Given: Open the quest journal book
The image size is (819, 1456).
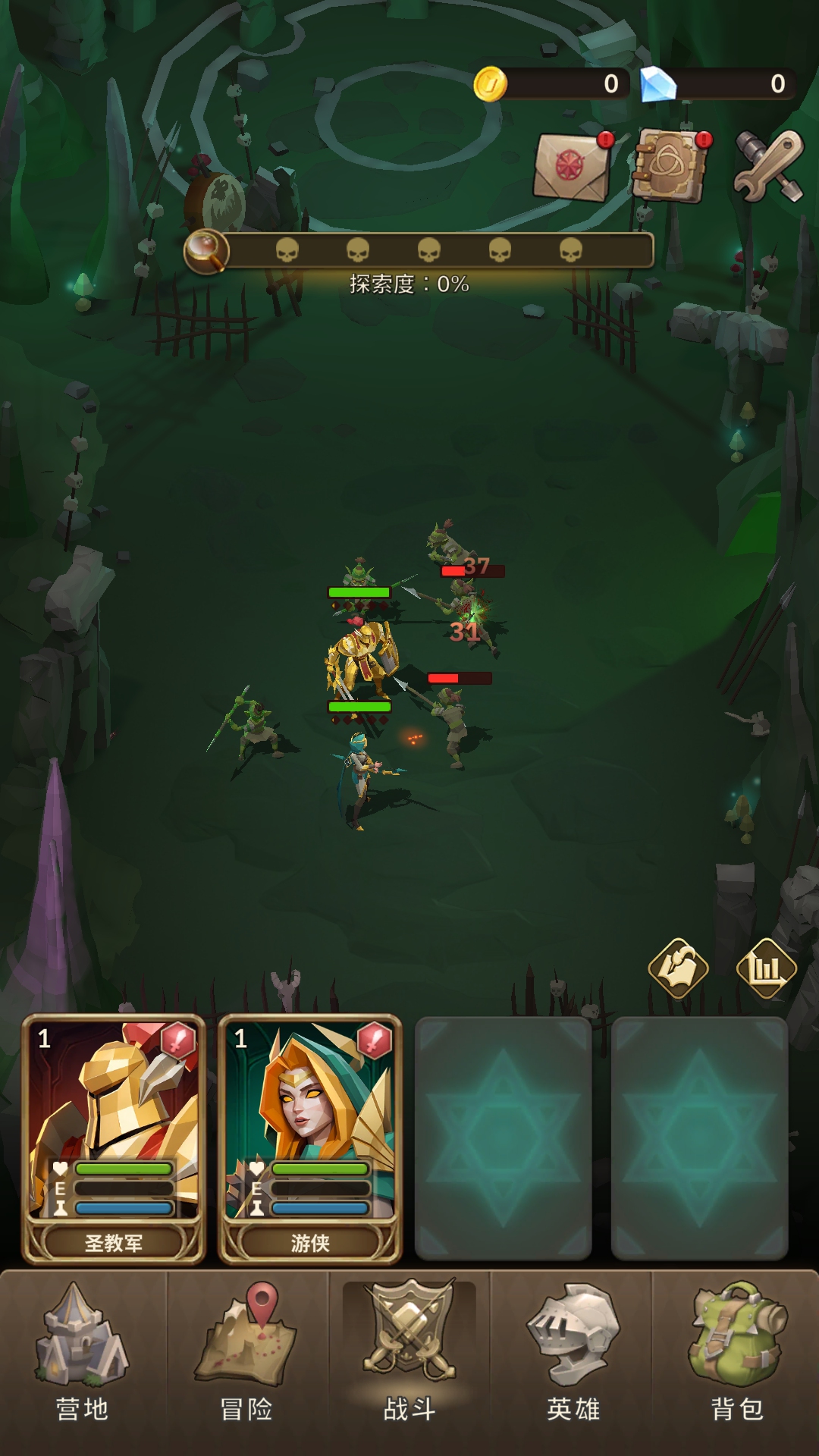Looking at the screenshot, I should 670,165.
